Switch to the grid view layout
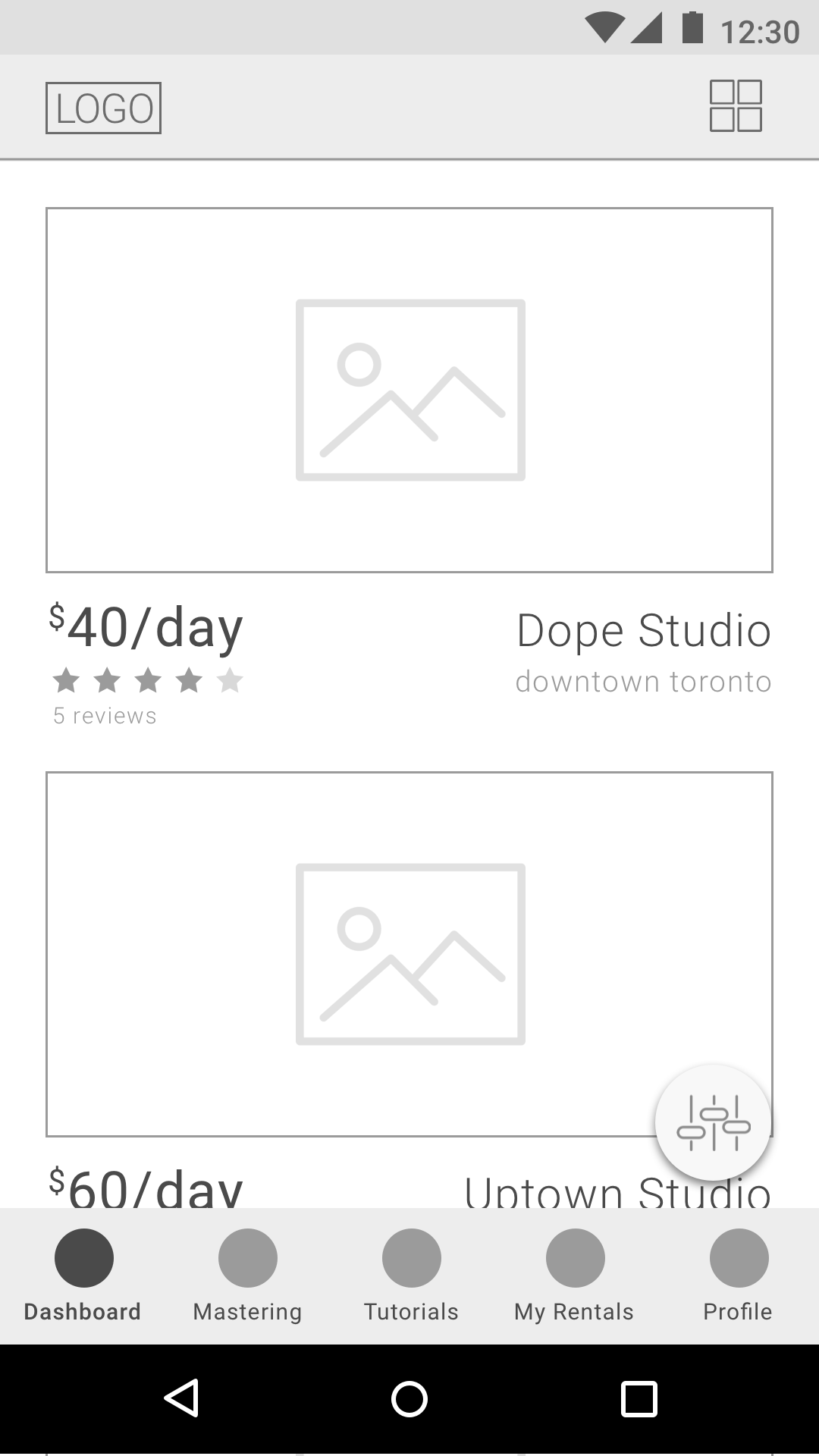This screenshot has height=1456, width=819. coord(736,106)
